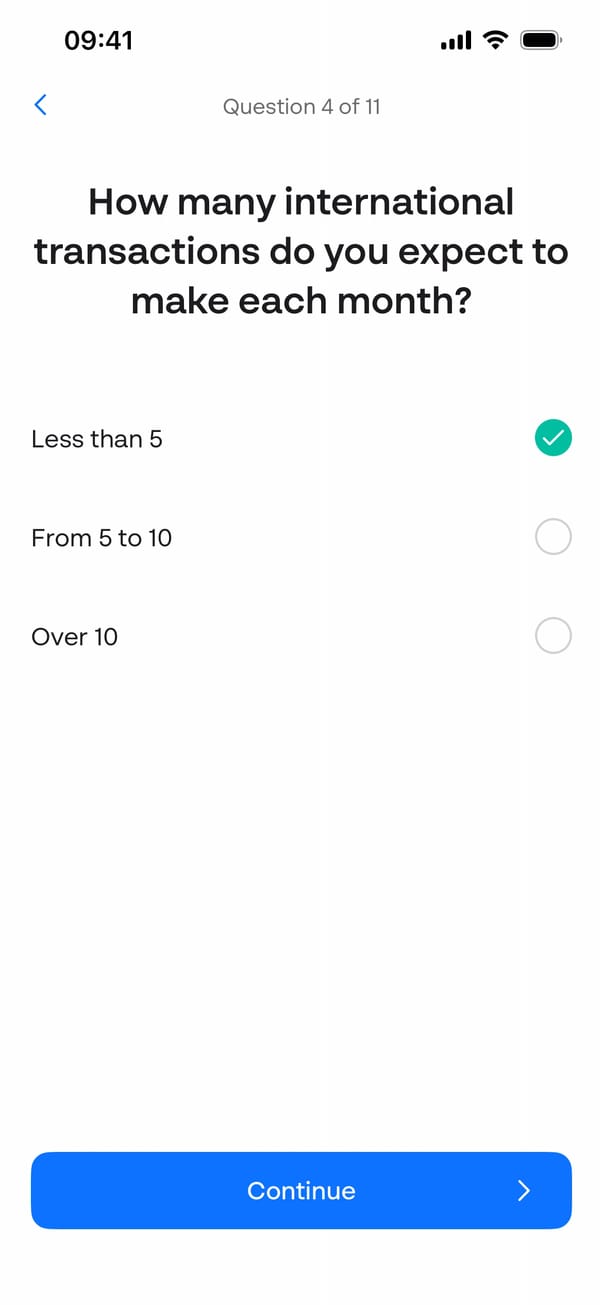This screenshot has height=1305, width=603.
Task: Go back using the top-left arrow
Action: tap(40, 105)
